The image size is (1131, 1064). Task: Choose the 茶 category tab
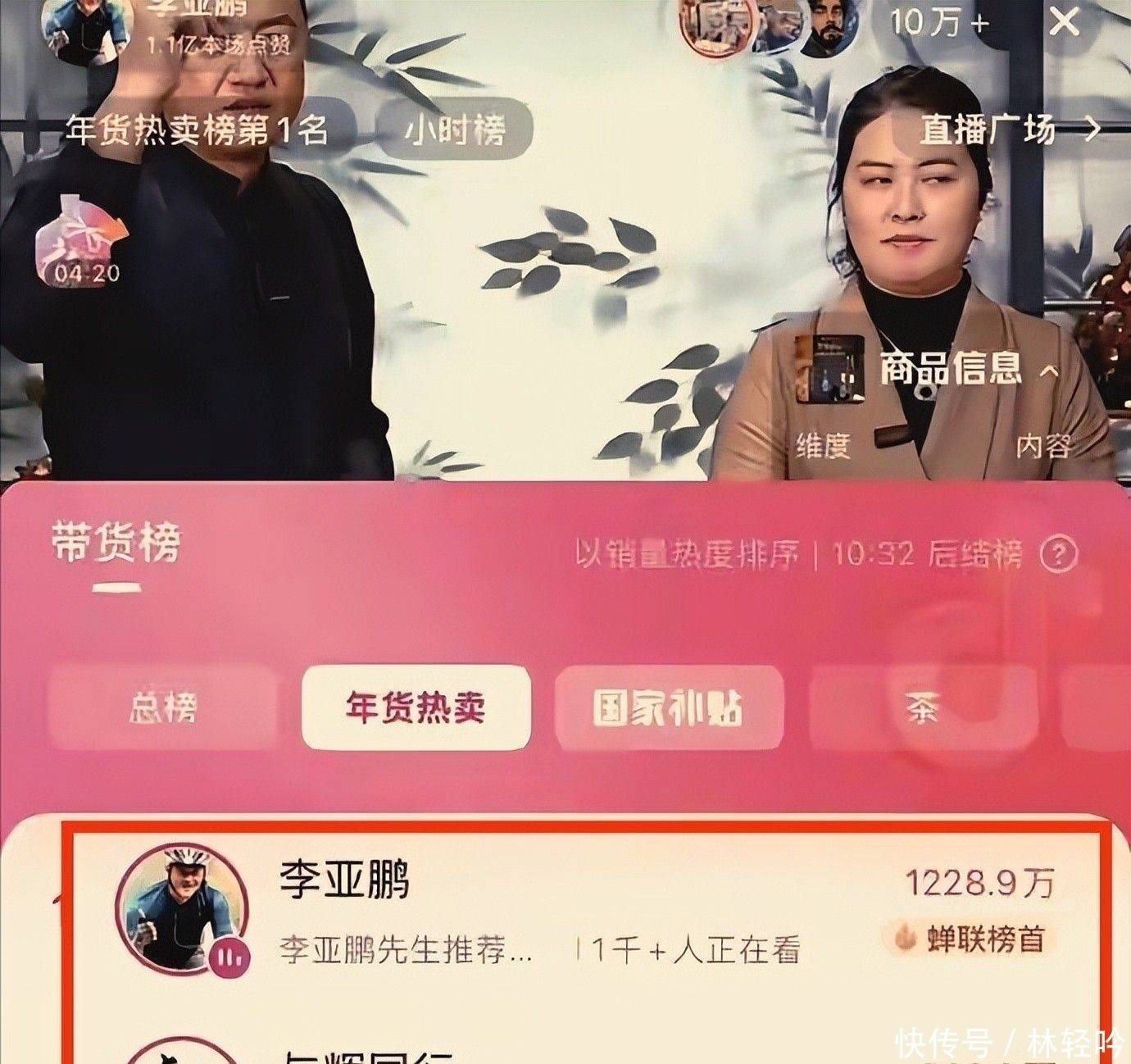pos(923,707)
